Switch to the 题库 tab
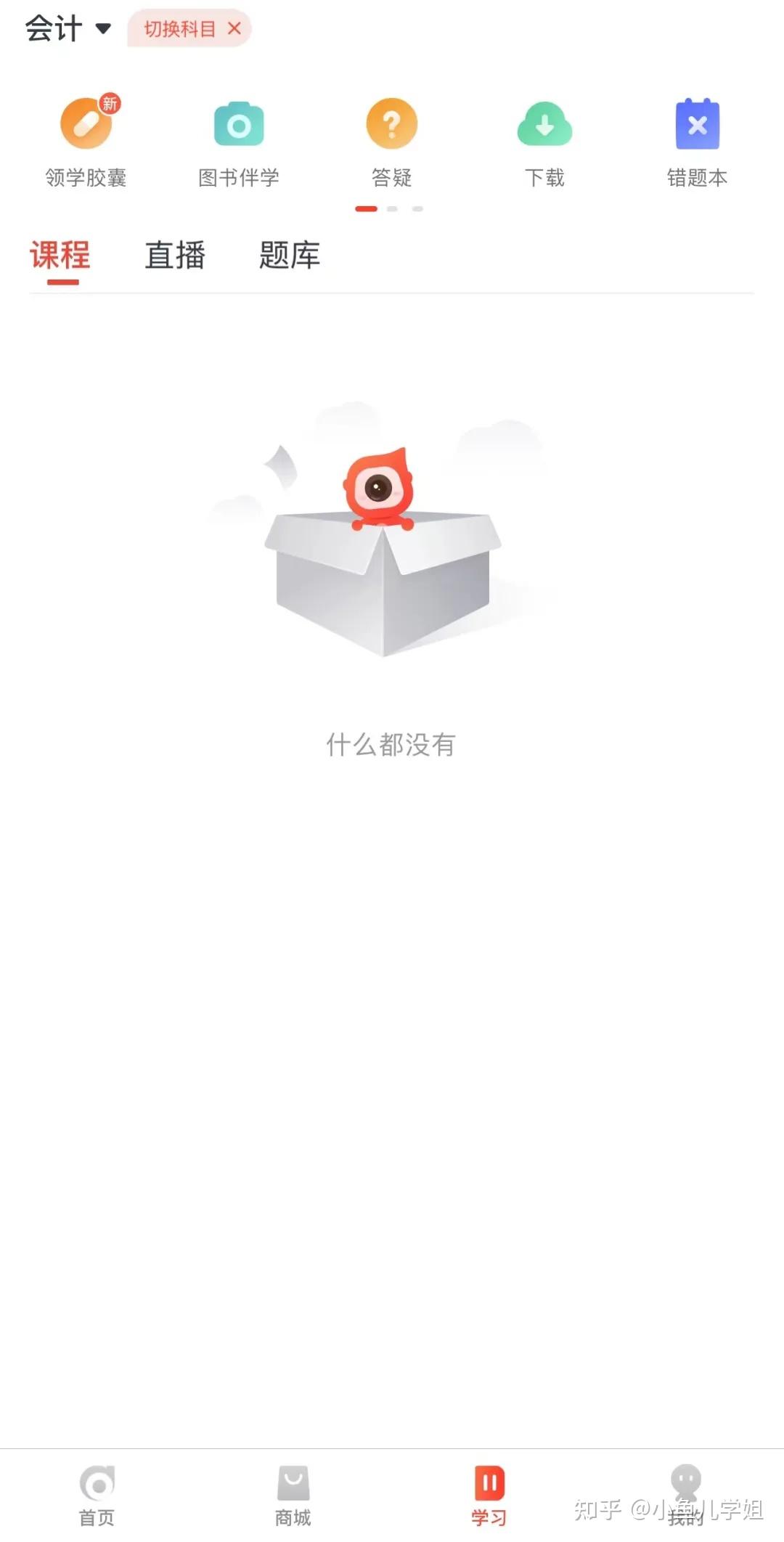Screen dimensions: 784x1542 [x=290, y=256]
